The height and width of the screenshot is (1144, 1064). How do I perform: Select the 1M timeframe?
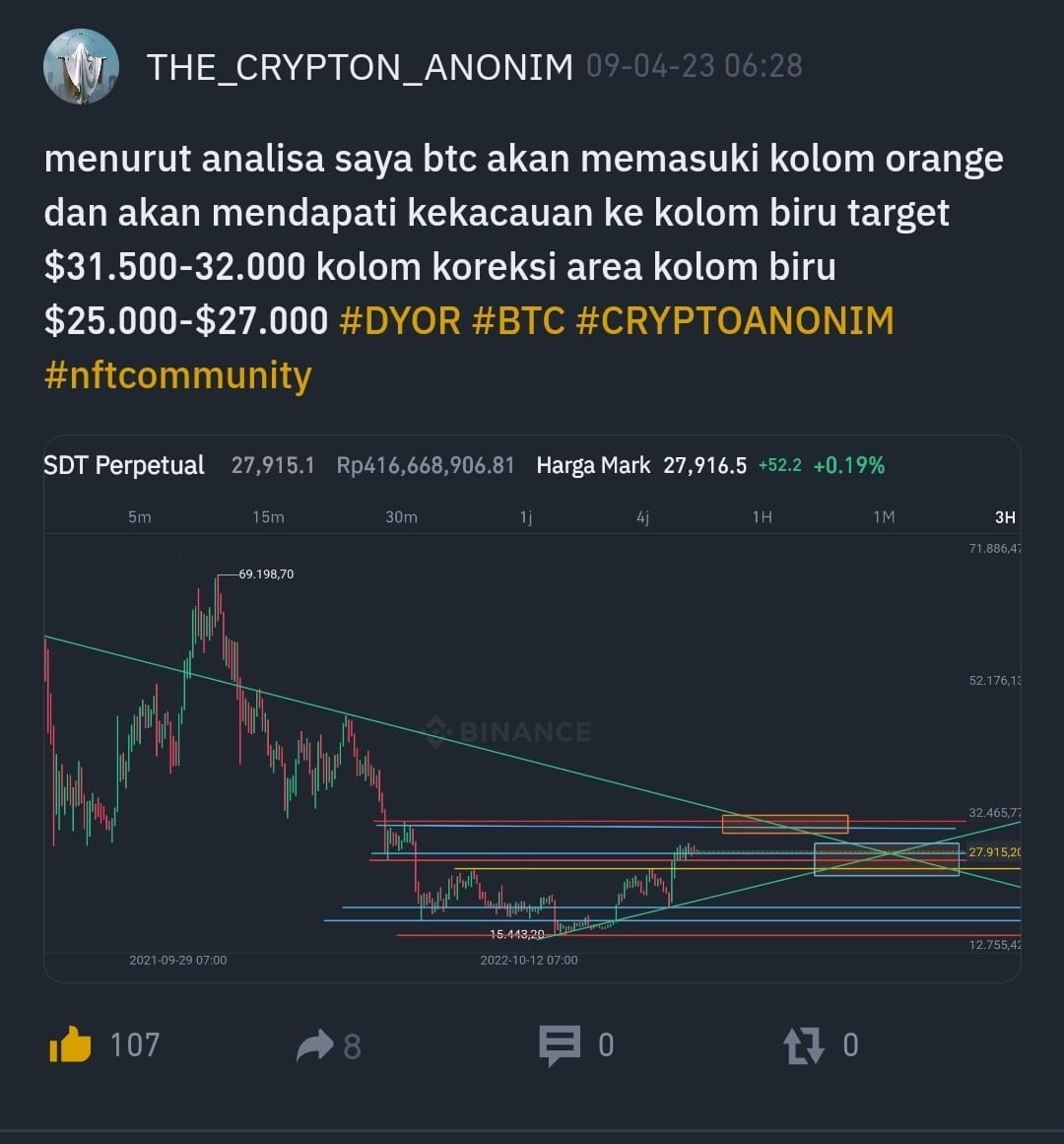[x=885, y=516]
